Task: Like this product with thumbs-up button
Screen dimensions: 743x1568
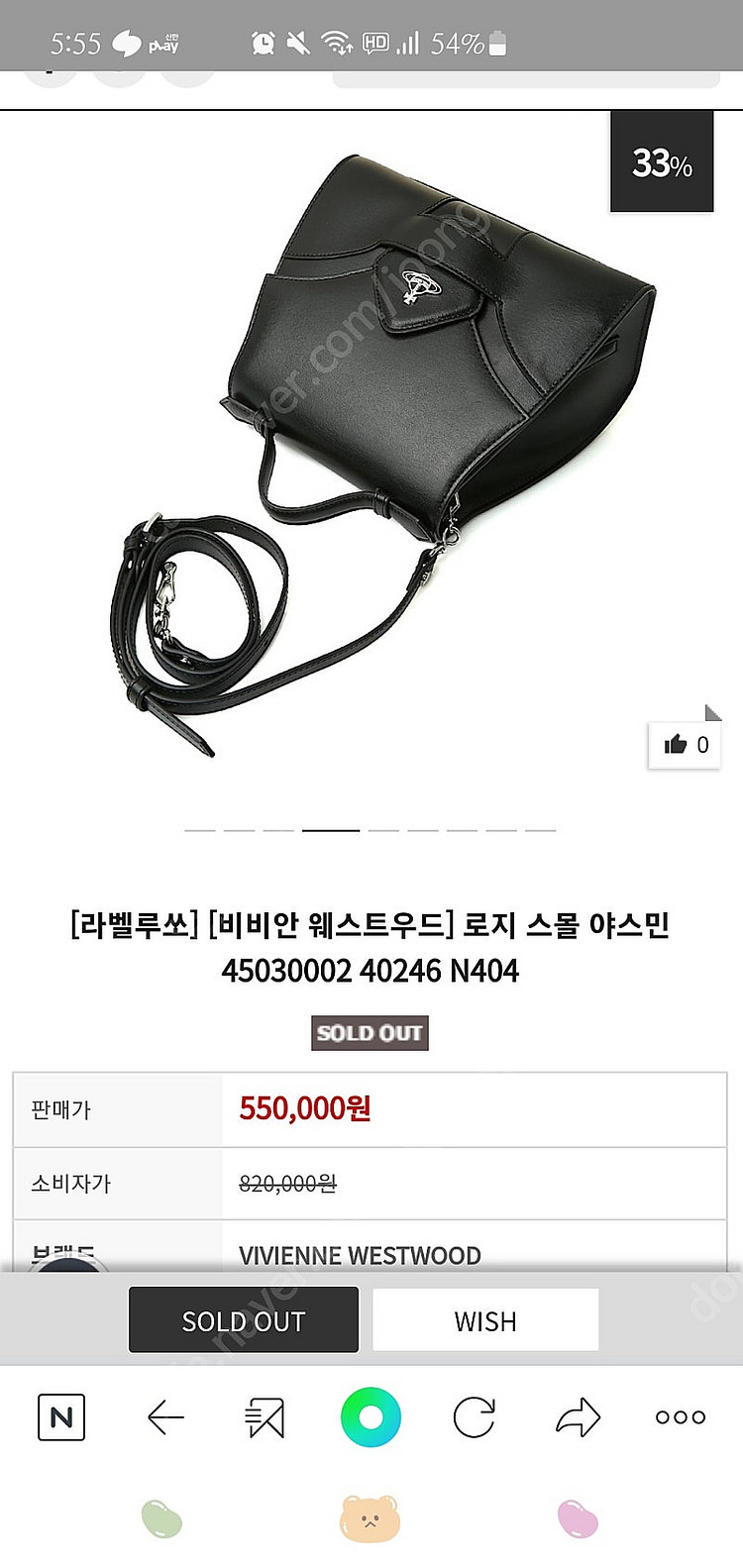Action: (685, 745)
